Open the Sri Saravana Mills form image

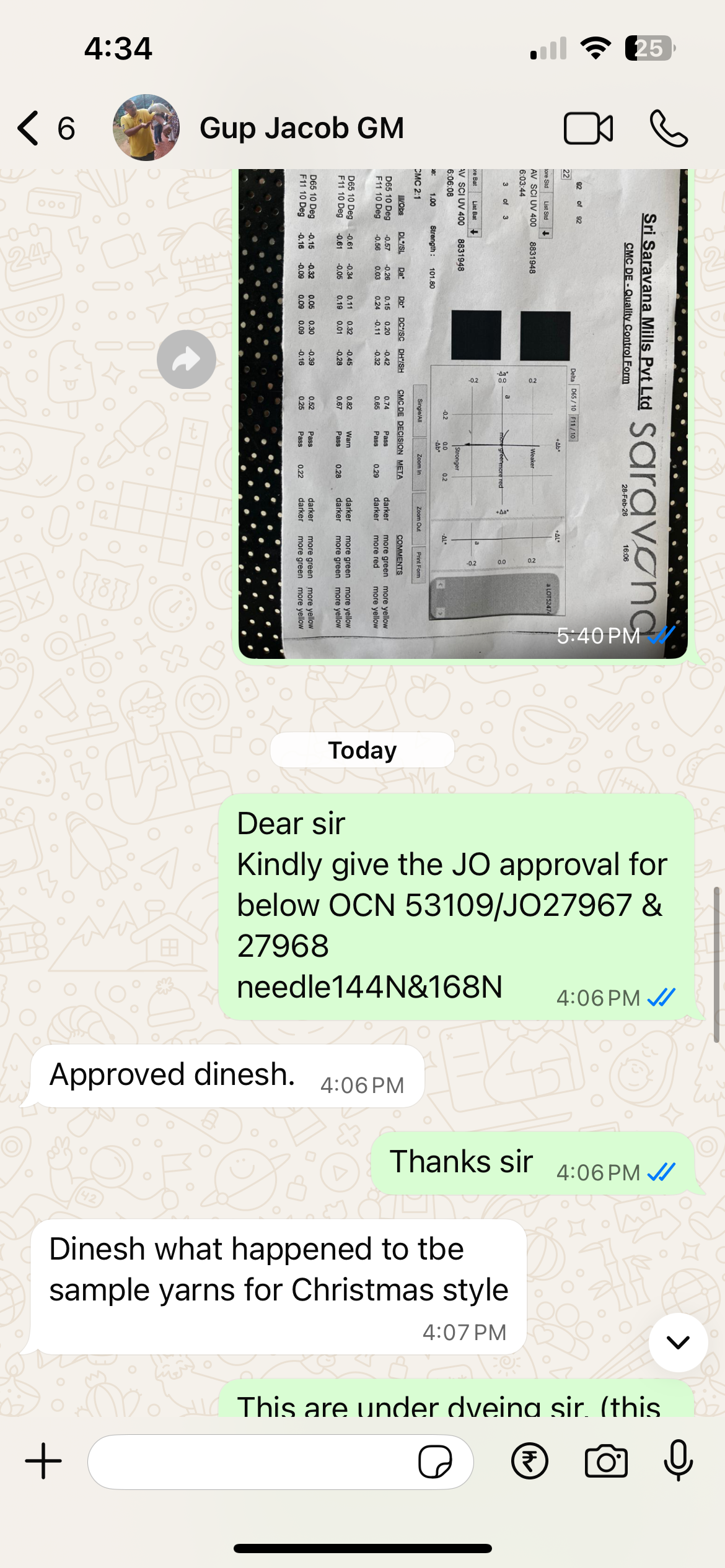[462, 413]
